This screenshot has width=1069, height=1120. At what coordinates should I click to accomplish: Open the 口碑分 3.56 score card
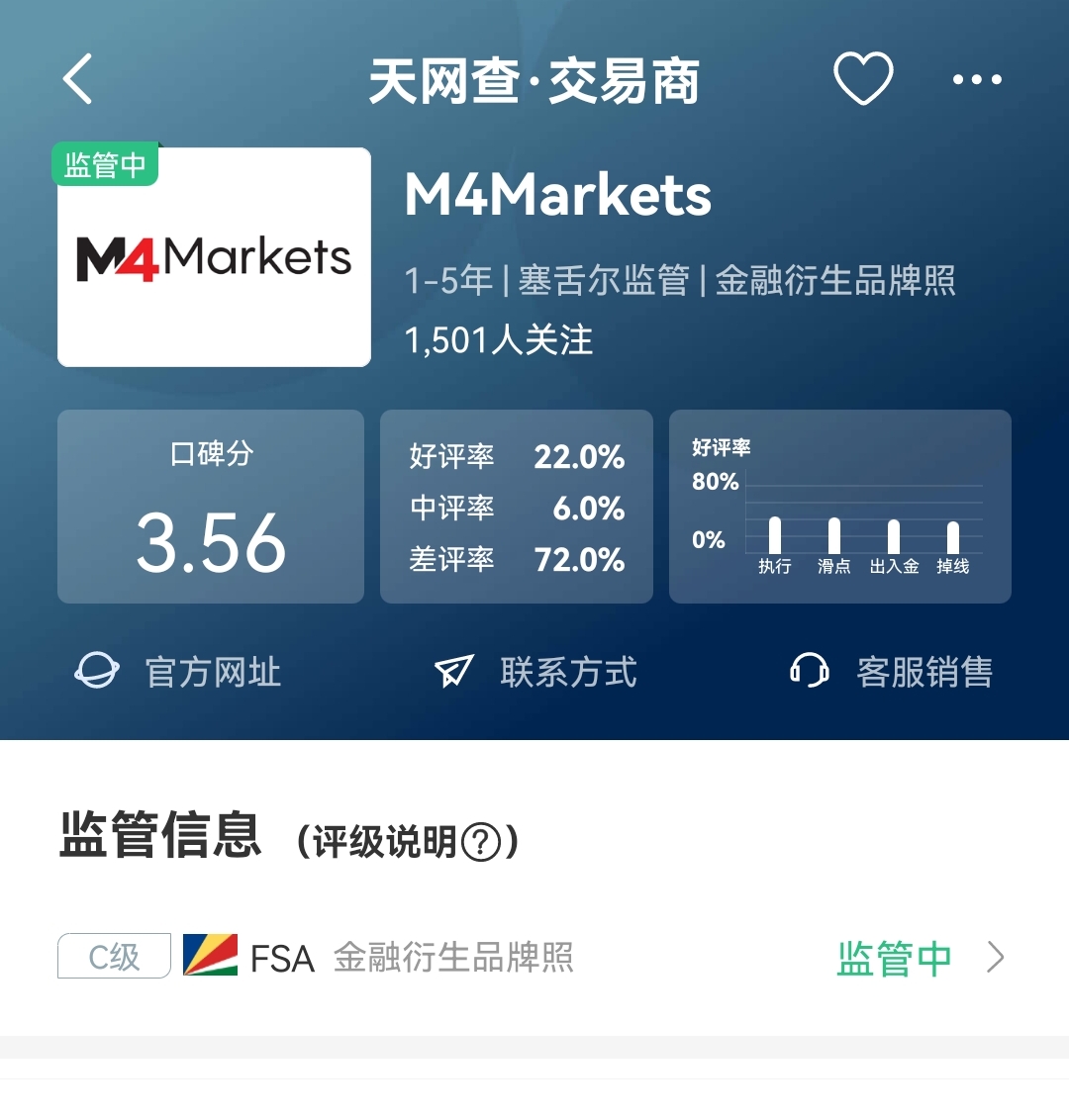(211, 507)
